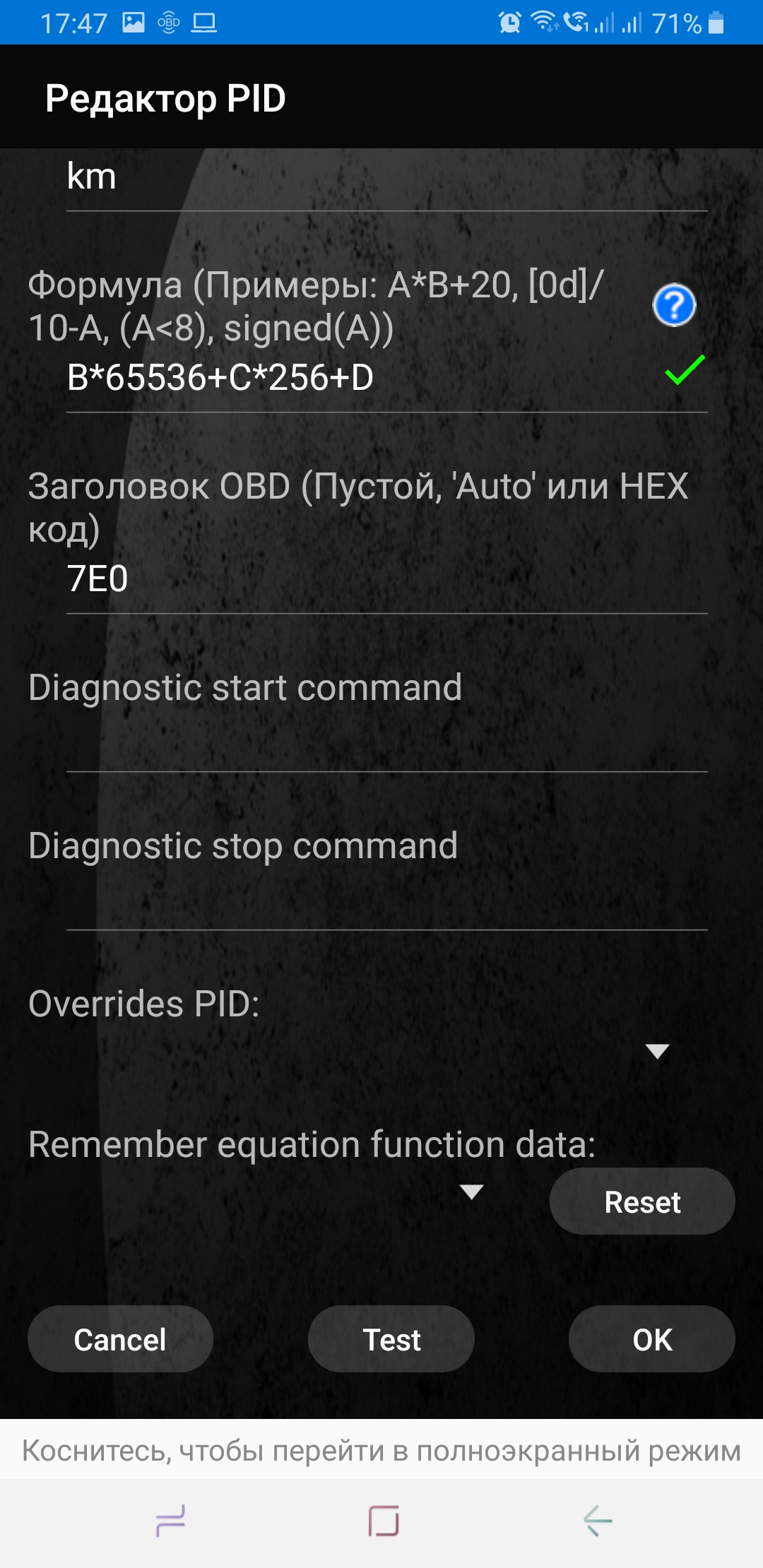This screenshot has width=763, height=1568.
Task: Run the Test button
Action: pos(391,1339)
